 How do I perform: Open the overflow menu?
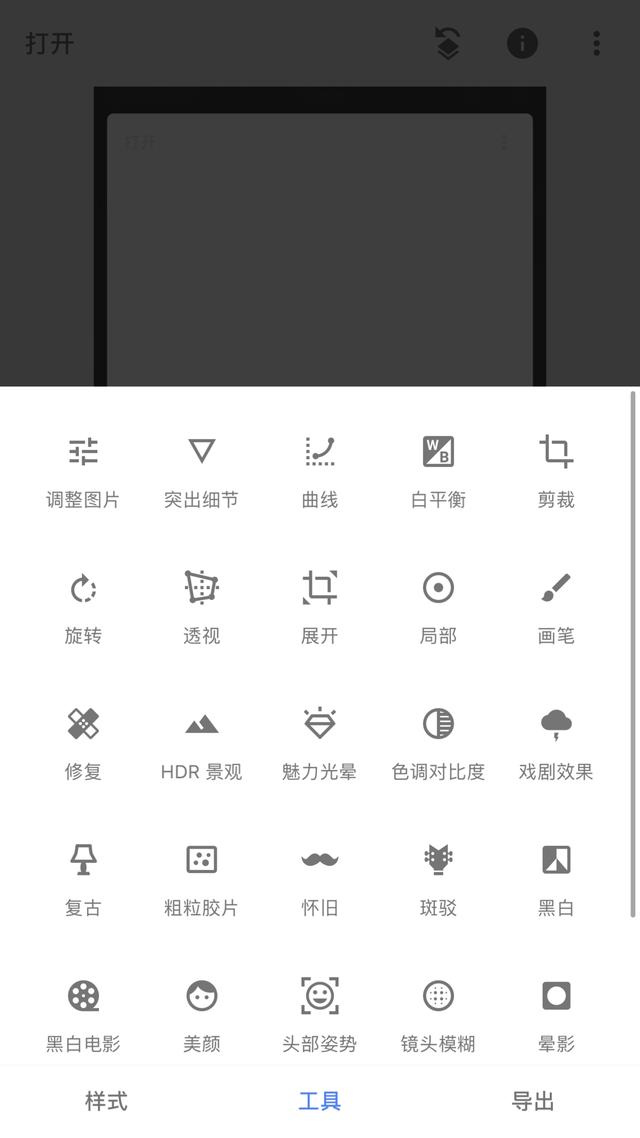pyautogui.click(x=596, y=43)
